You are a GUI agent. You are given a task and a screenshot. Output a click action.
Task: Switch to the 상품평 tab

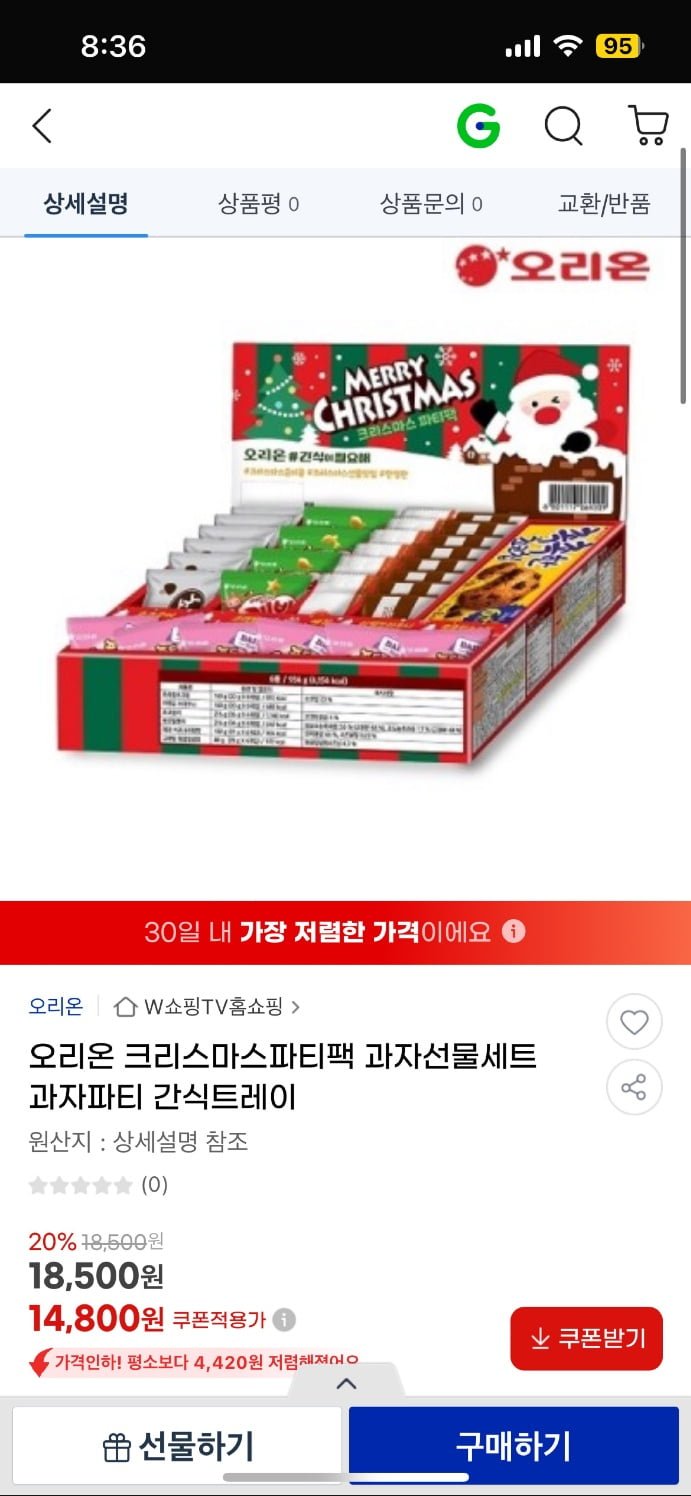tap(258, 204)
